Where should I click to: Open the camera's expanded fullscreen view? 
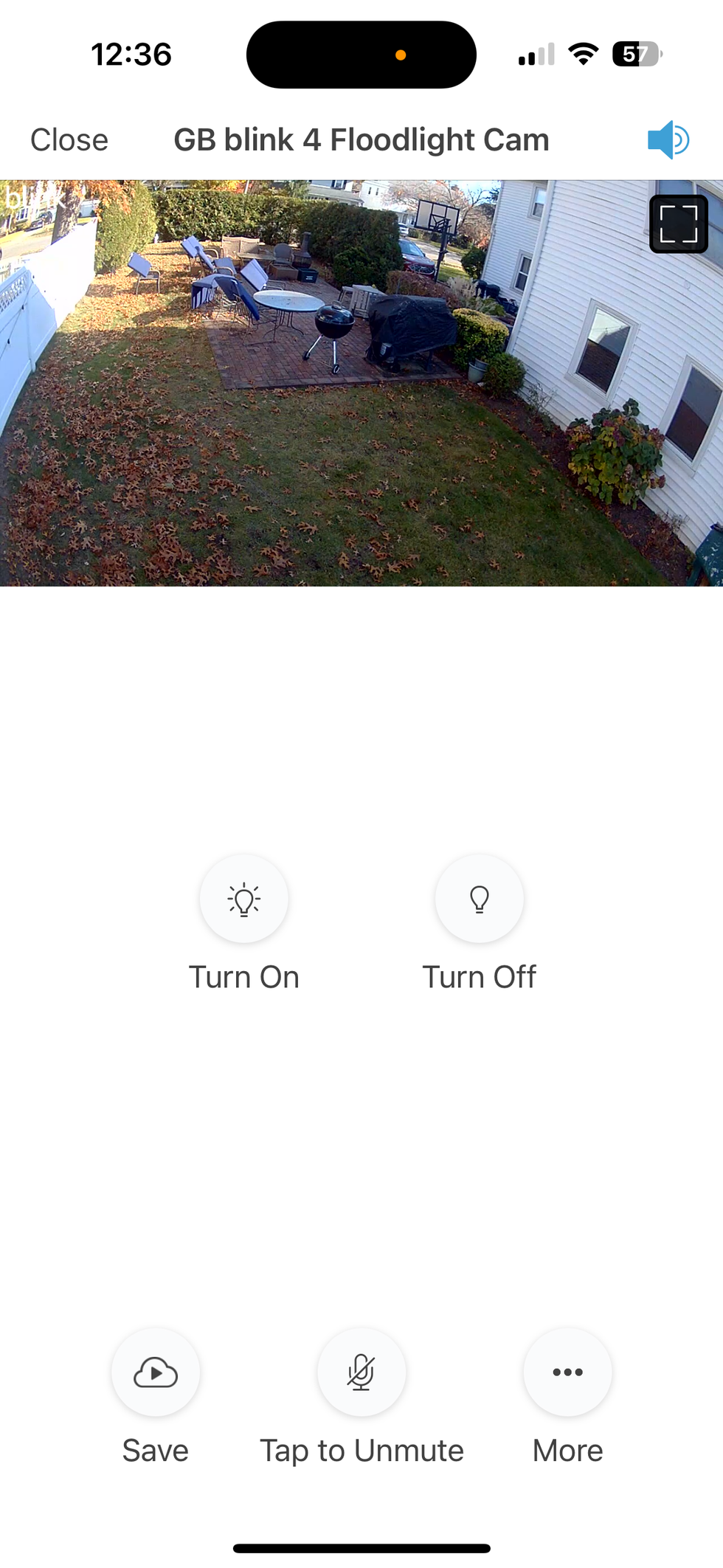click(x=678, y=223)
